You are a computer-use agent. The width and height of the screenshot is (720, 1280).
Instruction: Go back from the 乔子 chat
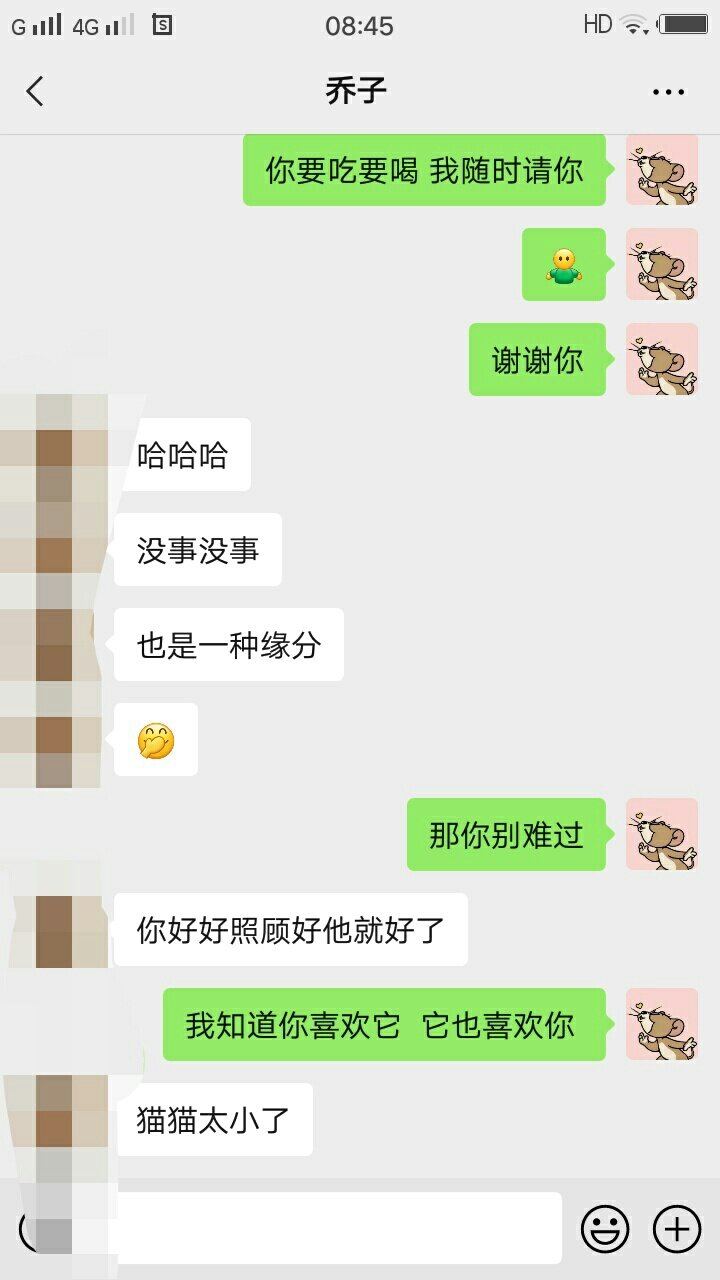(x=35, y=92)
